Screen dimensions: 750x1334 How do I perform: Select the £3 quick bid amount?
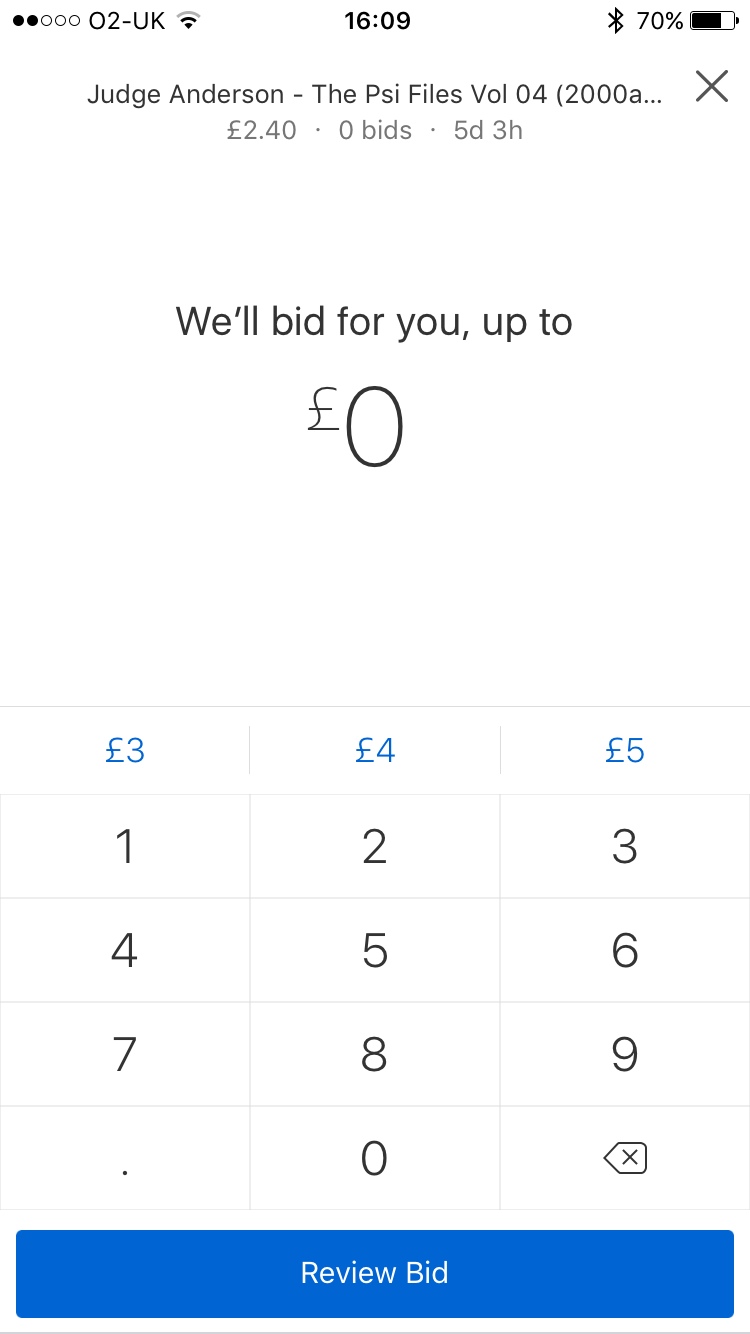(x=125, y=750)
